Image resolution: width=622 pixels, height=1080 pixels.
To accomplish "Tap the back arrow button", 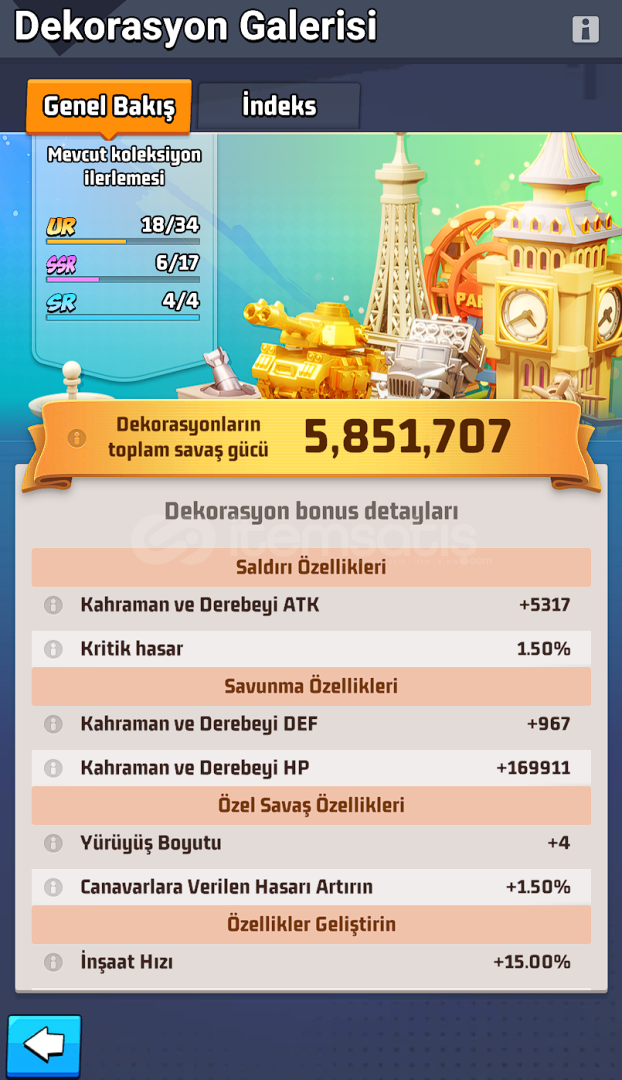I will click(x=44, y=1046).
